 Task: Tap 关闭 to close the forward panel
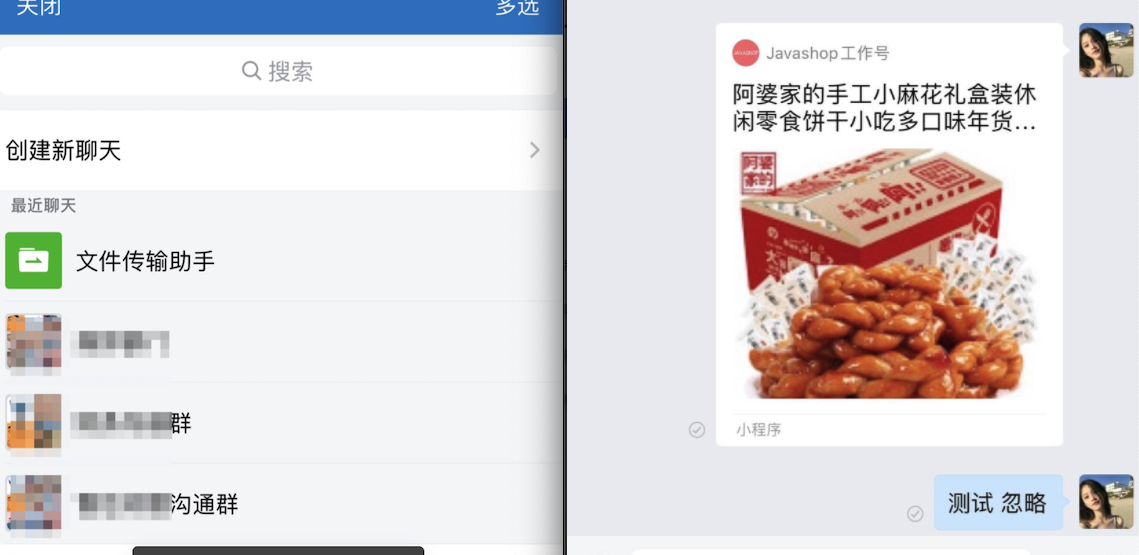pos(38,8)
